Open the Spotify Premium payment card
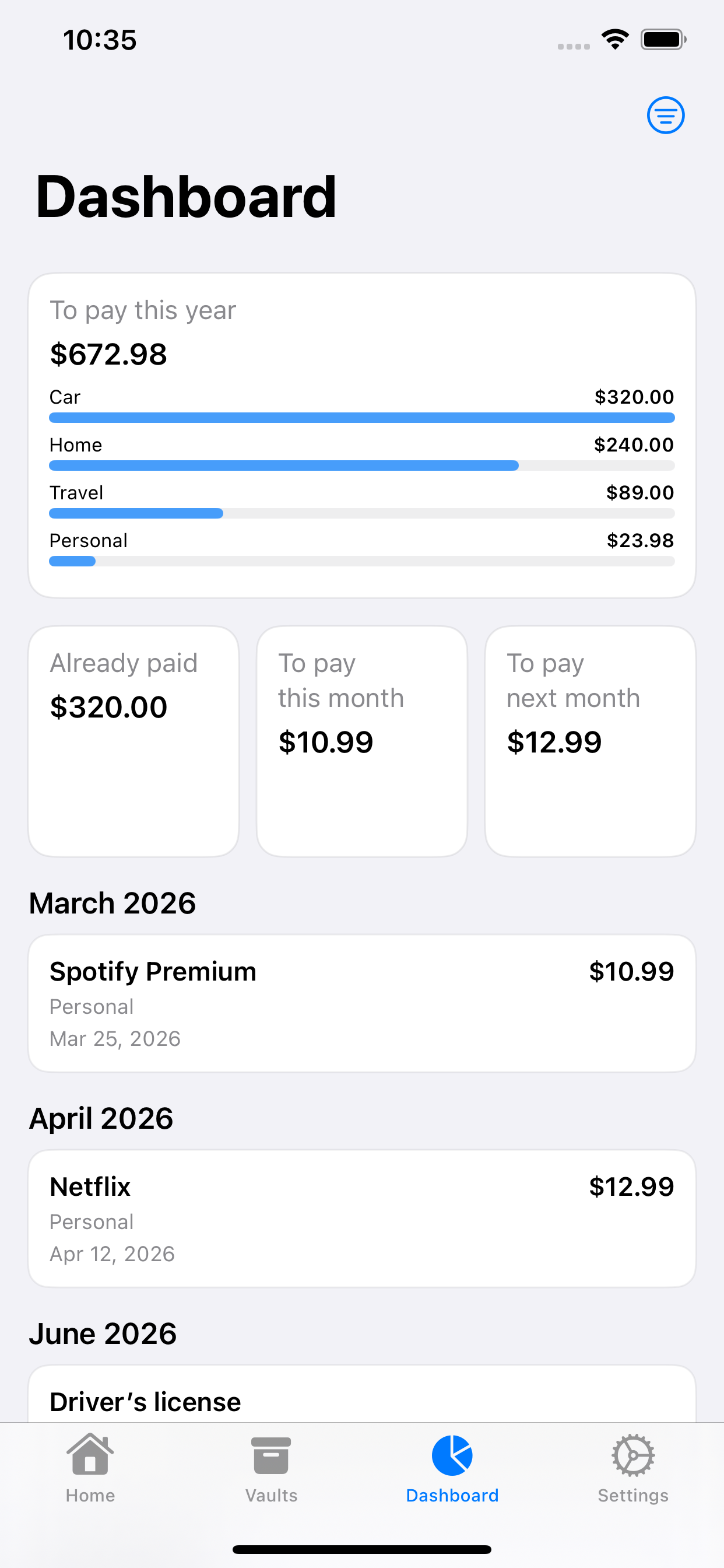The width and height of the screenshot is (724, 1568). click(x=361, y=1003)
